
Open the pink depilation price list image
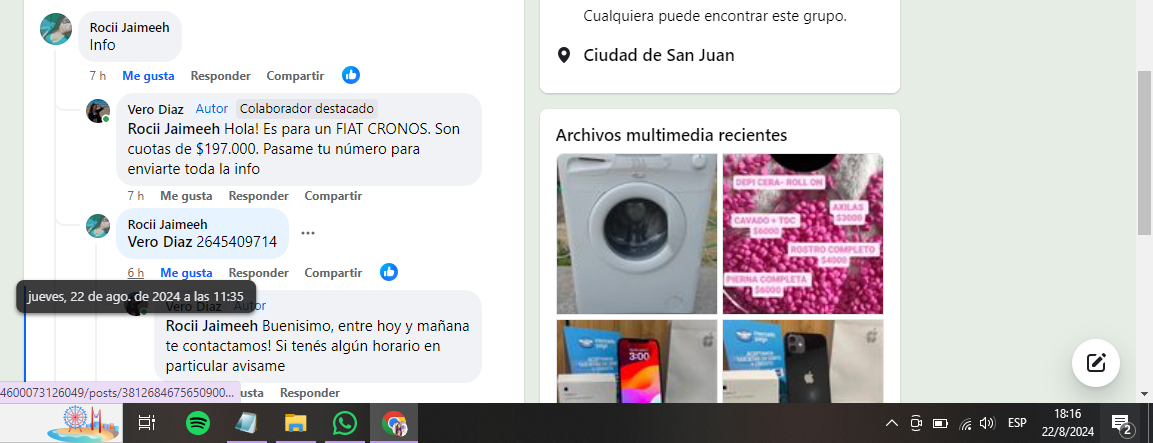[803, 232]
